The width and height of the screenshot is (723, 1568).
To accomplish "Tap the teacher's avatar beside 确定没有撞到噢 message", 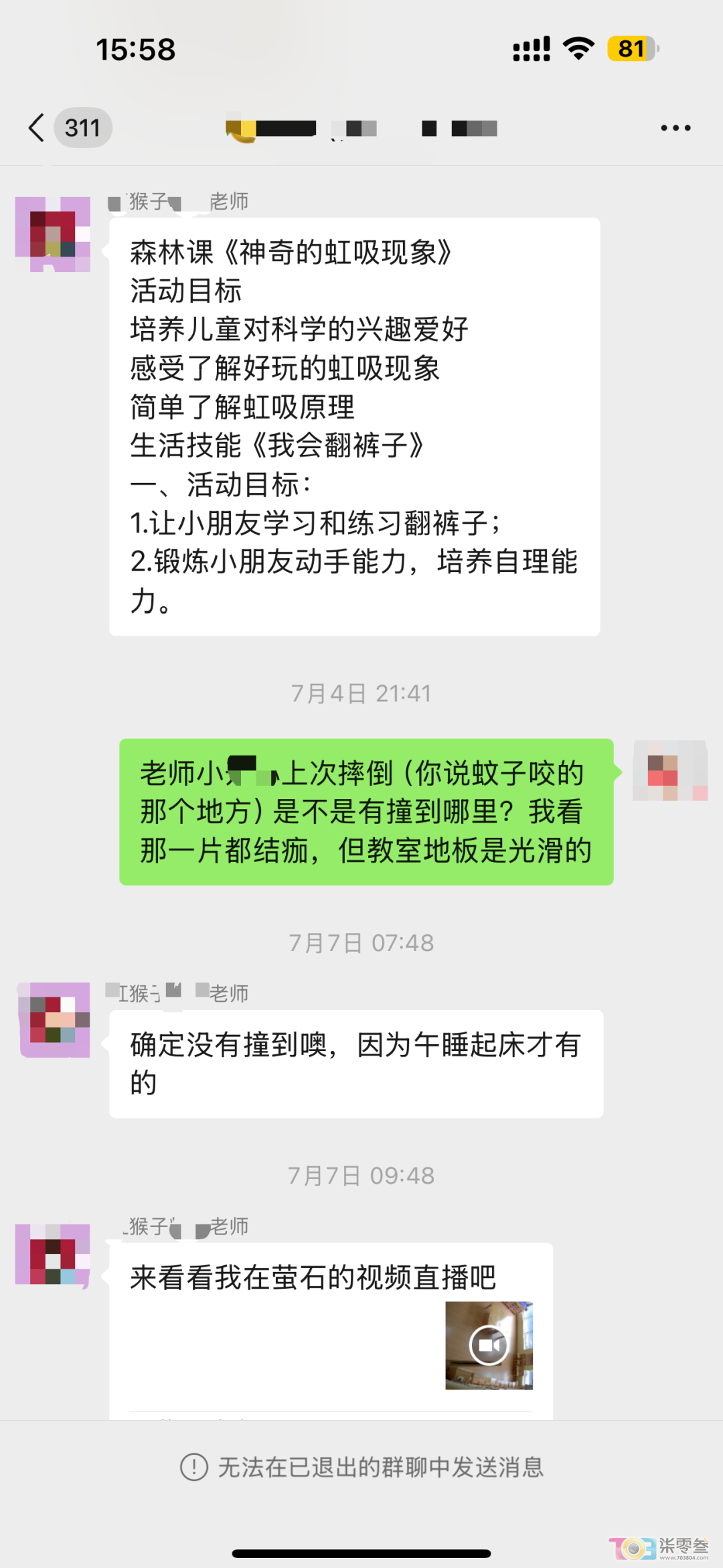I will (x=54, y=1019).
